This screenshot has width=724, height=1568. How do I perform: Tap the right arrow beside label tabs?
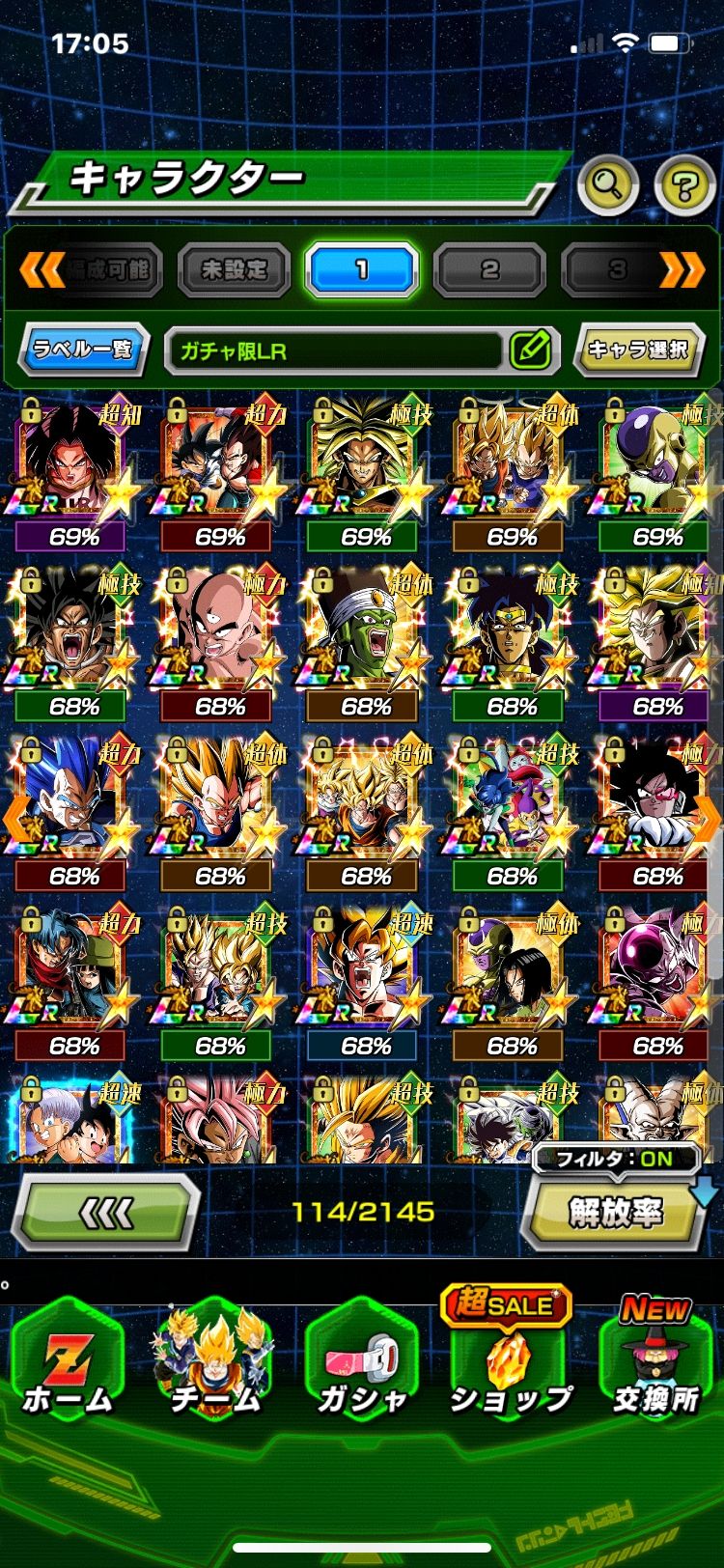tap(683, 269)
